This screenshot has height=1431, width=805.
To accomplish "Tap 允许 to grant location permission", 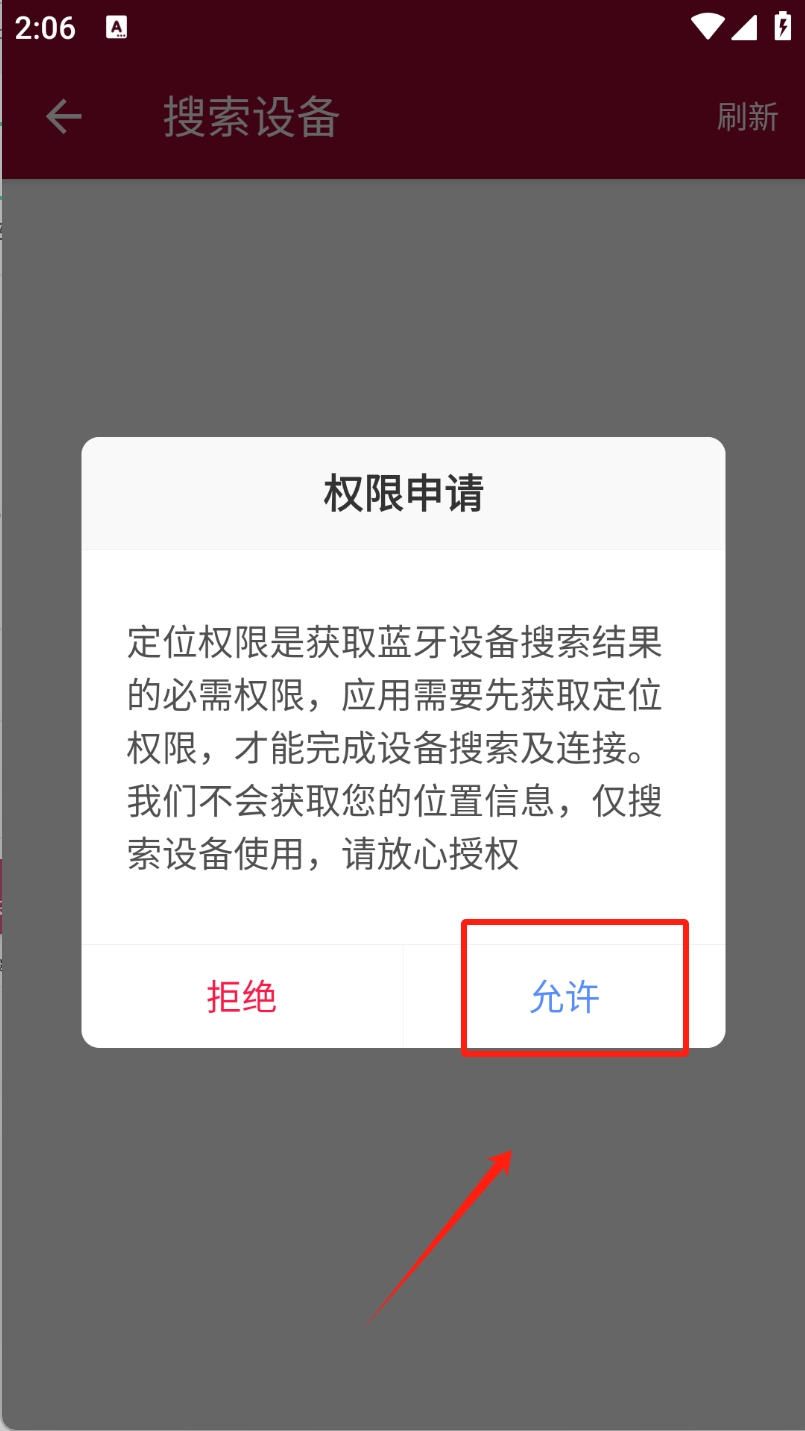I will click(565, 997).
